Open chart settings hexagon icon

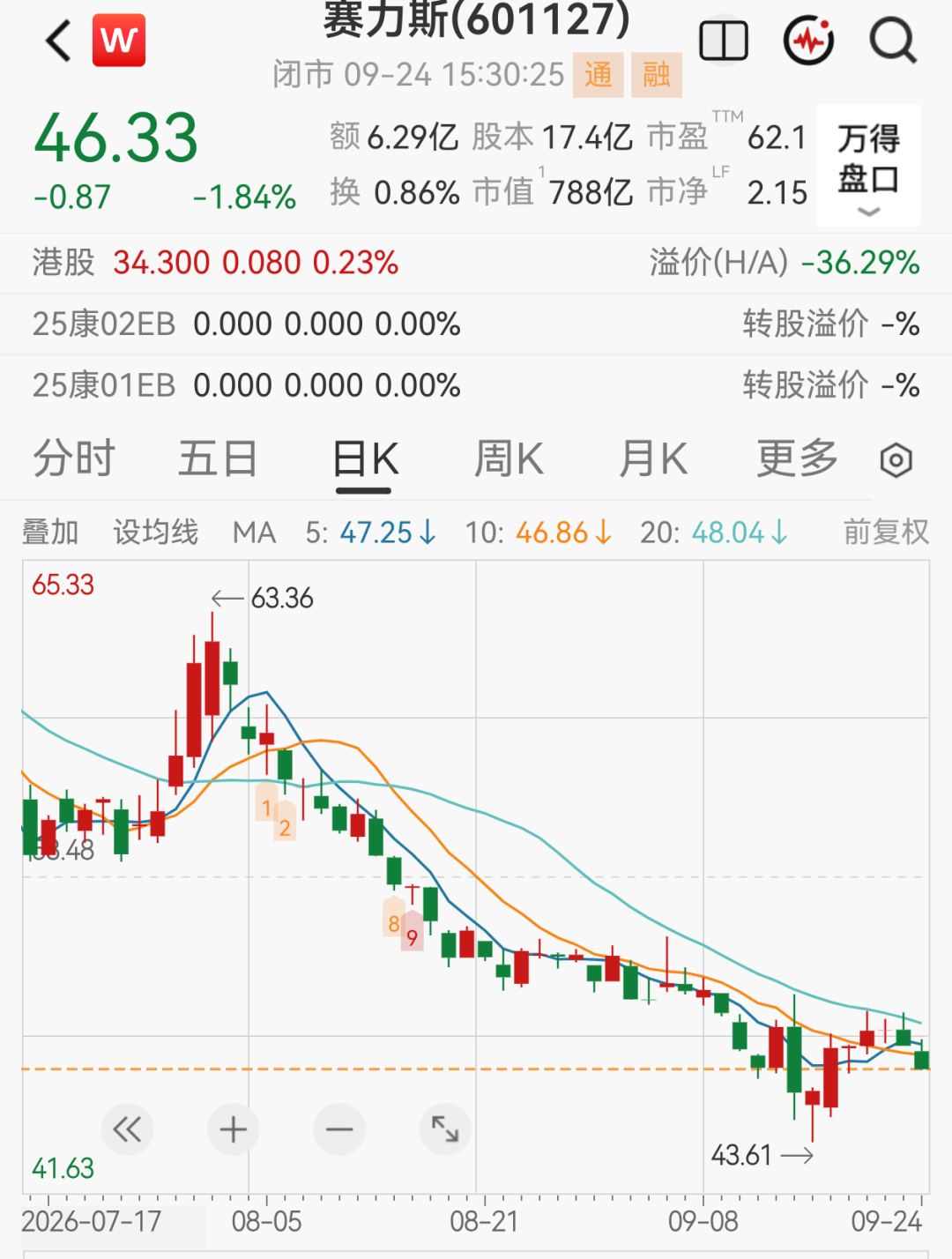pos(896,460)
